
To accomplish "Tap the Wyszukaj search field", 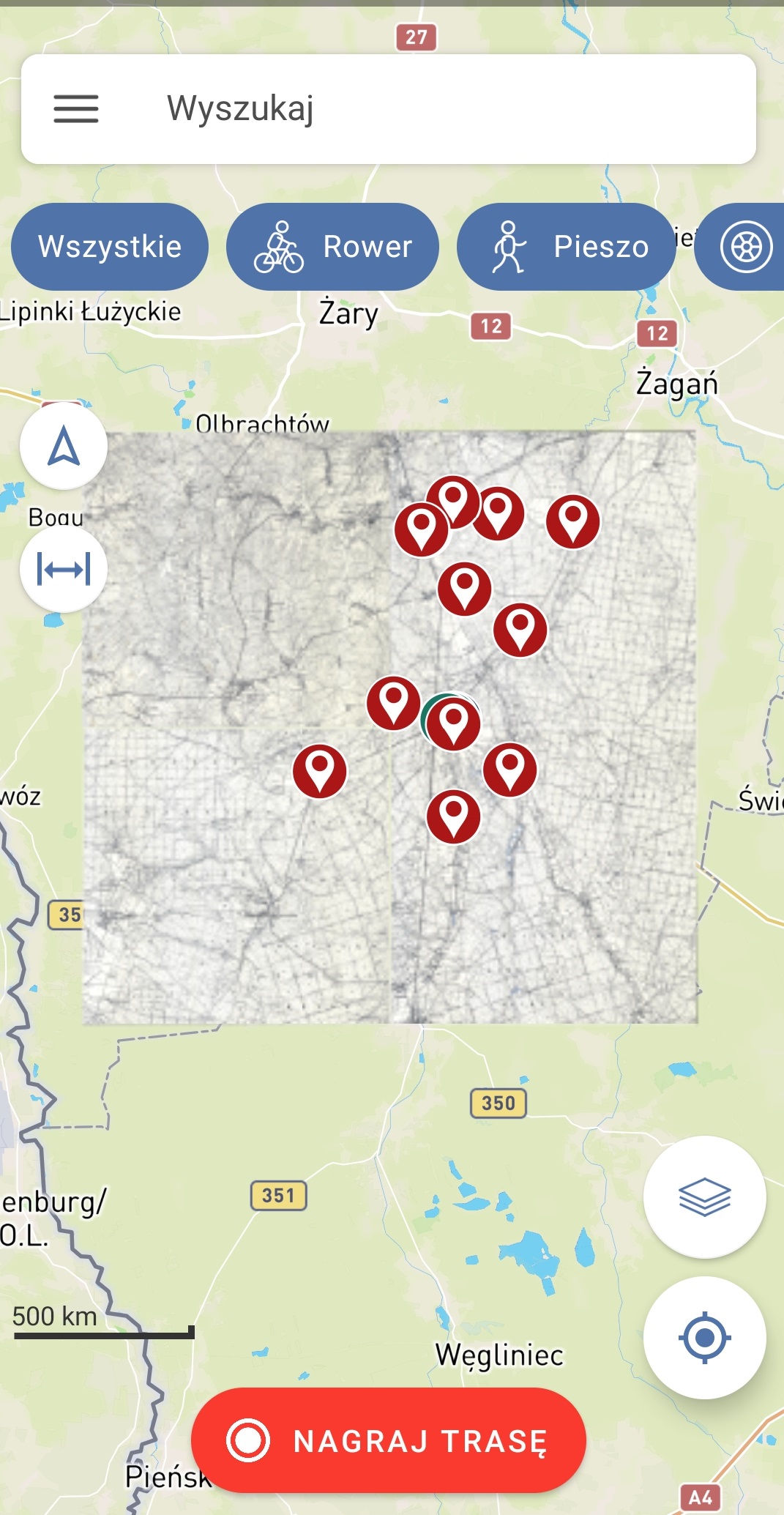I will pos(389,109).
